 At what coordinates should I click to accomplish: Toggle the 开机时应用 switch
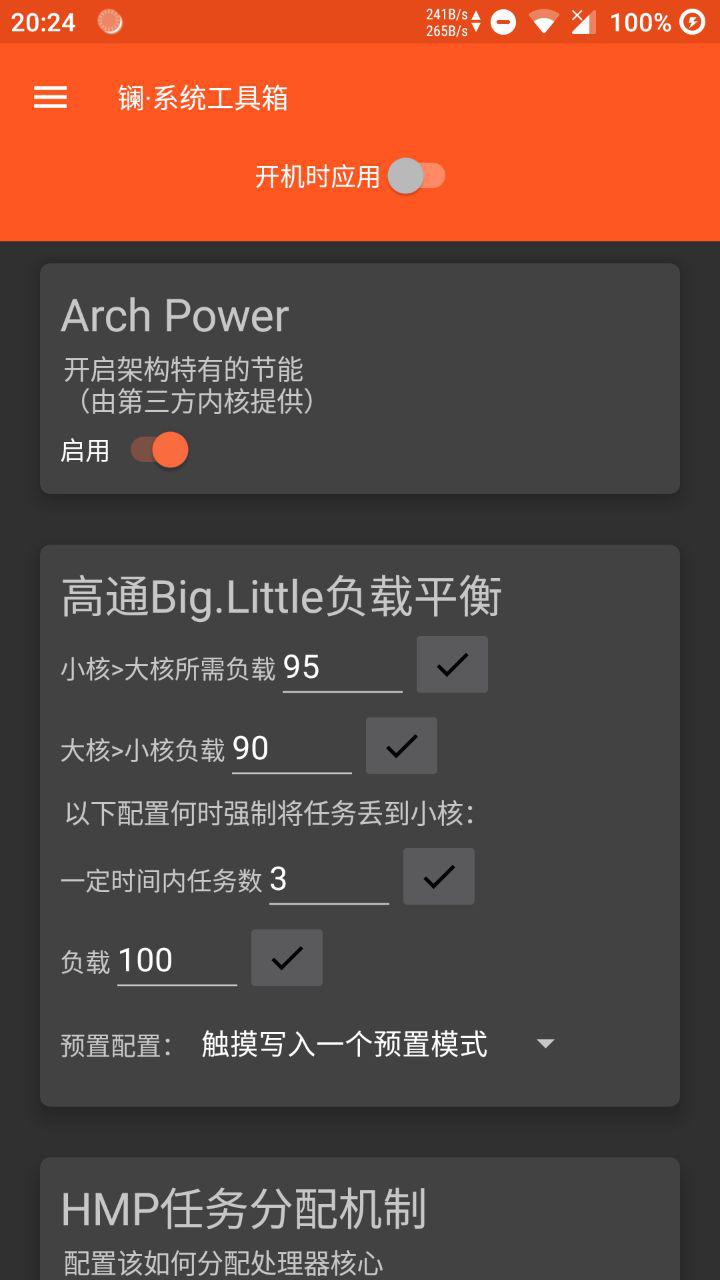(416, 176)
